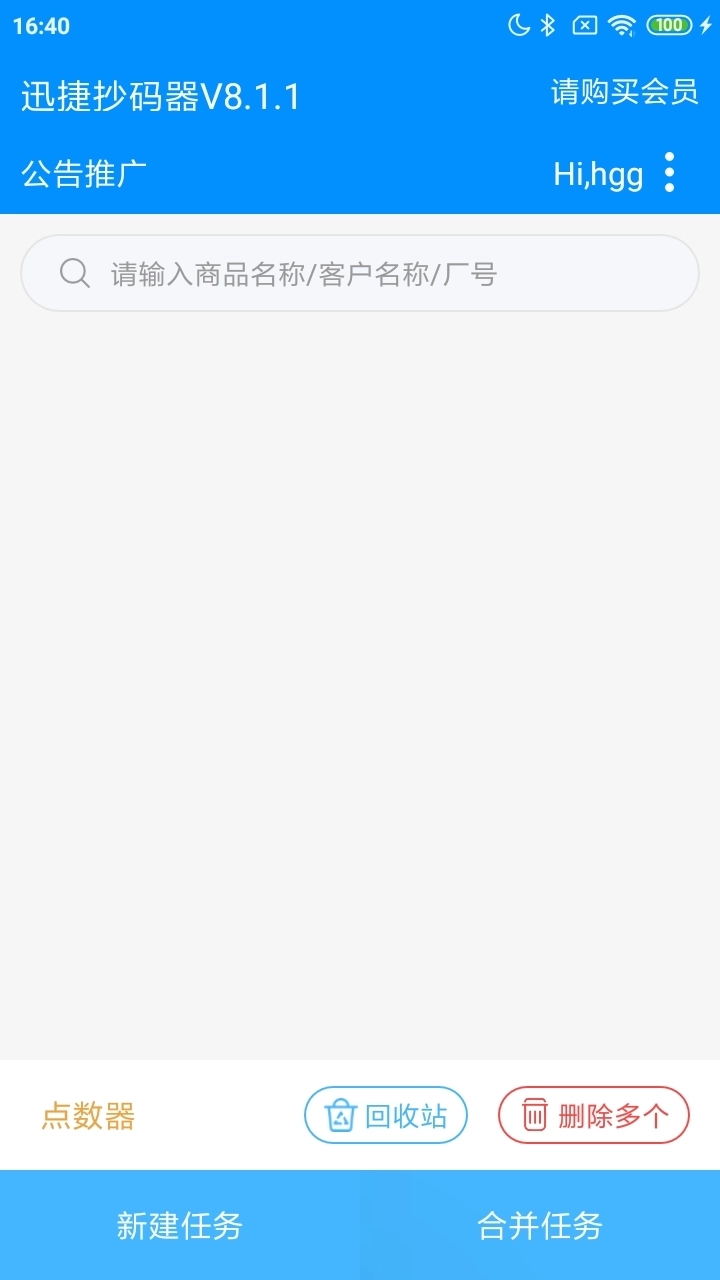
Task: Tap 合并任务 to merge tasks
Action: [540, 1225]
